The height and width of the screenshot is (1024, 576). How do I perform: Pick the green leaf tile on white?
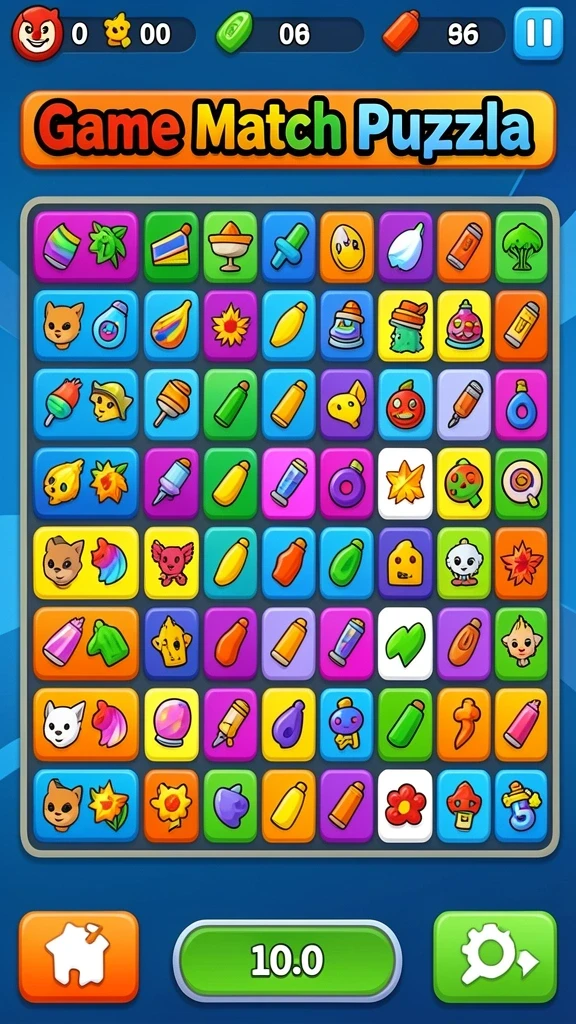click(x=405, y=643)
